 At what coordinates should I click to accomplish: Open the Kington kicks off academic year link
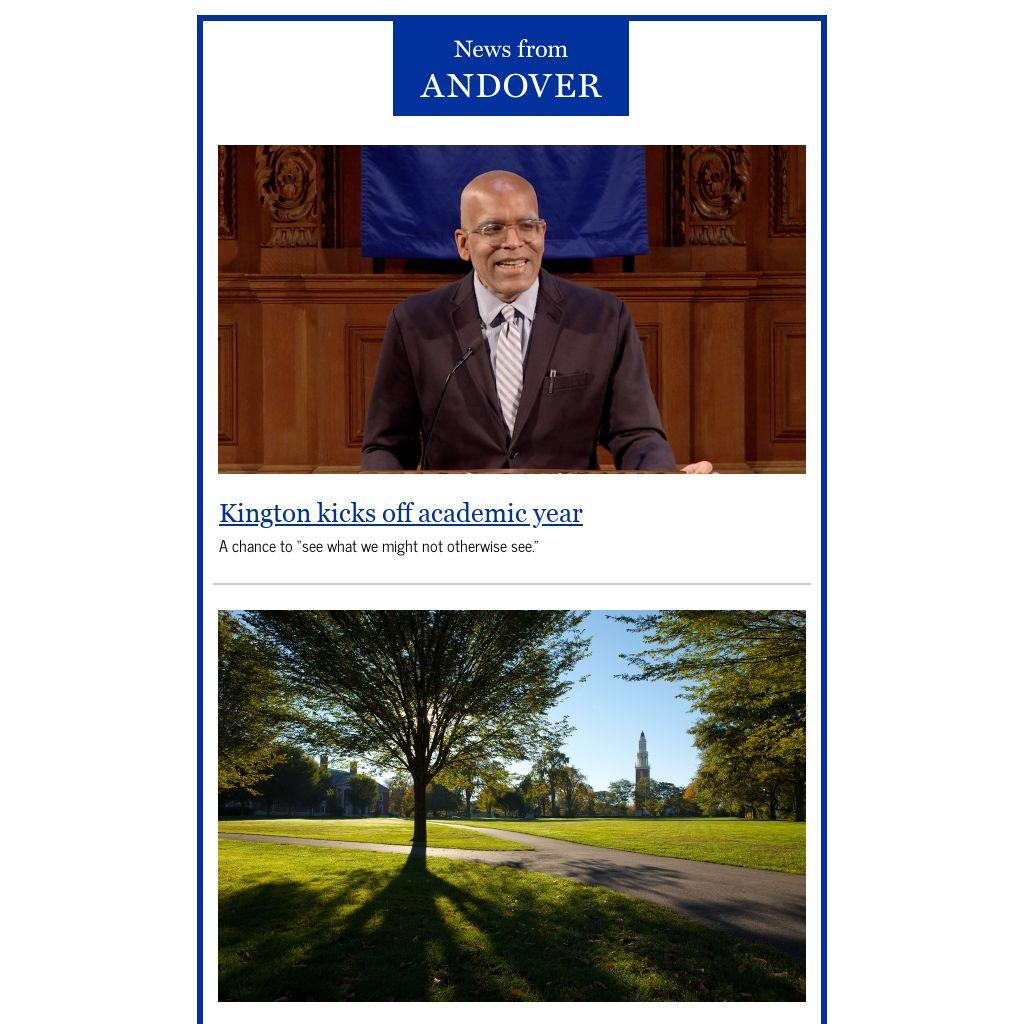pos(400,513)
